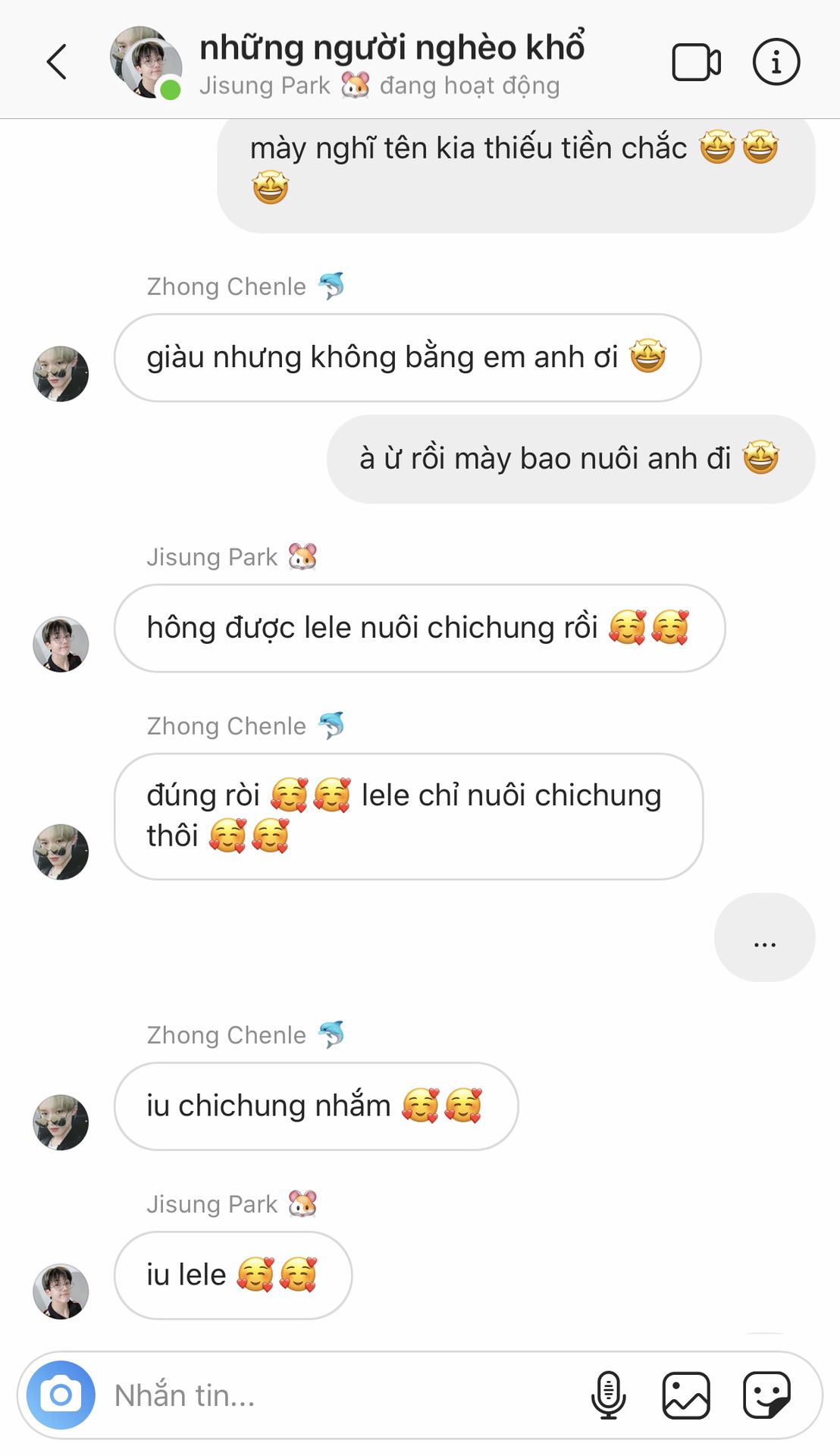Screen dimensions: 840x1456
Task: Go back to the inbox
Action: pos(57,62)
